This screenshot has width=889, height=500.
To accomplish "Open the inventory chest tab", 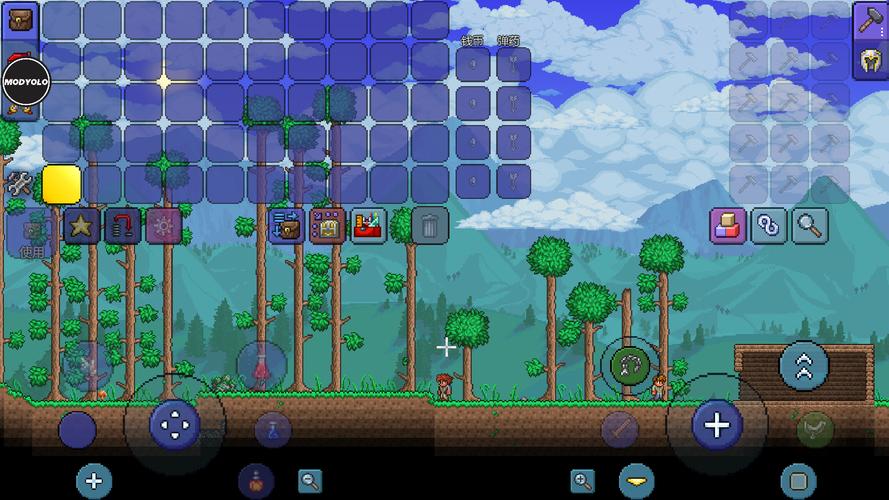I will (20, 19).
